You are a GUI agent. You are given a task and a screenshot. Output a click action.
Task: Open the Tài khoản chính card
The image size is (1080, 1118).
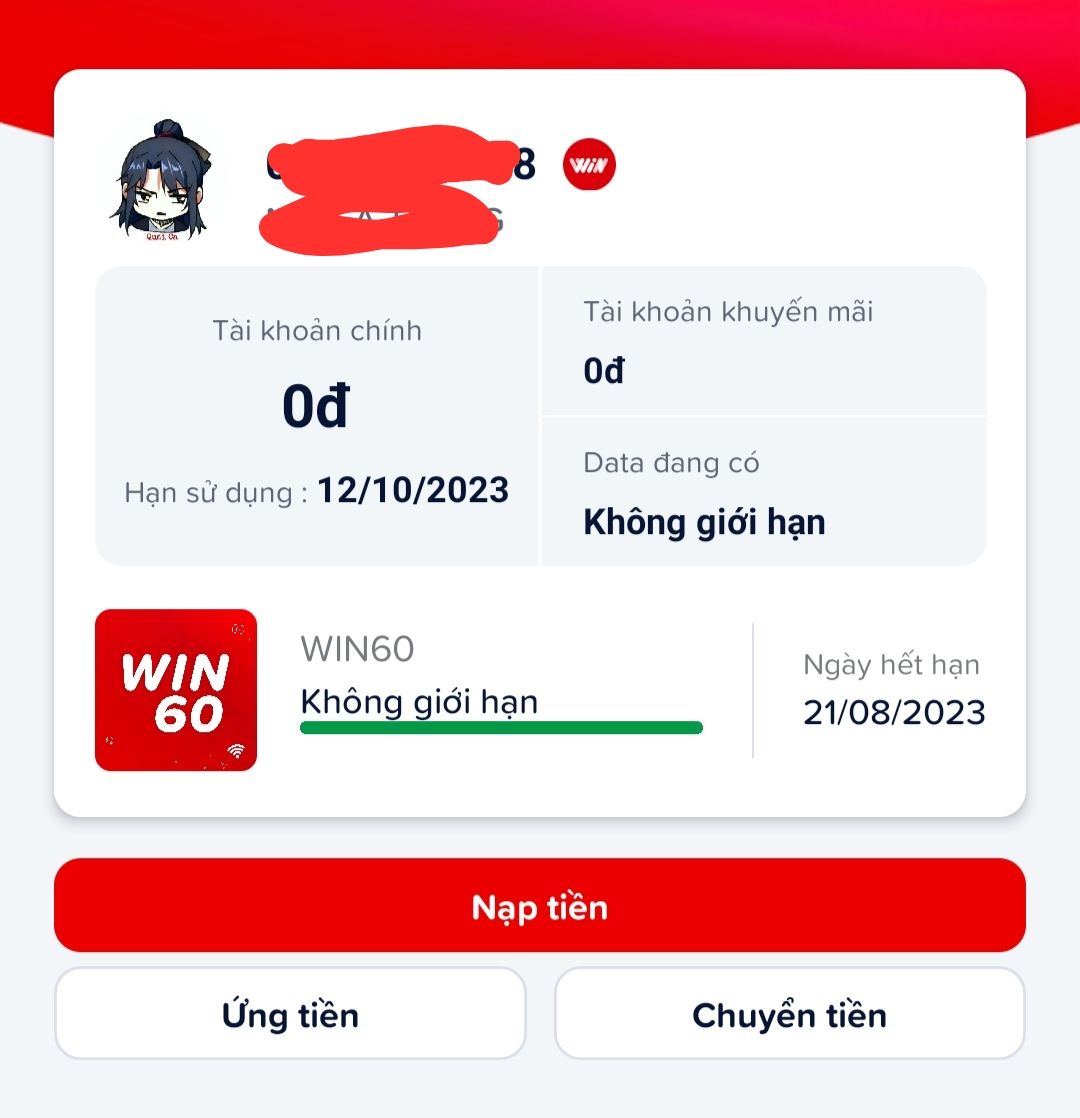pos(317,410)
